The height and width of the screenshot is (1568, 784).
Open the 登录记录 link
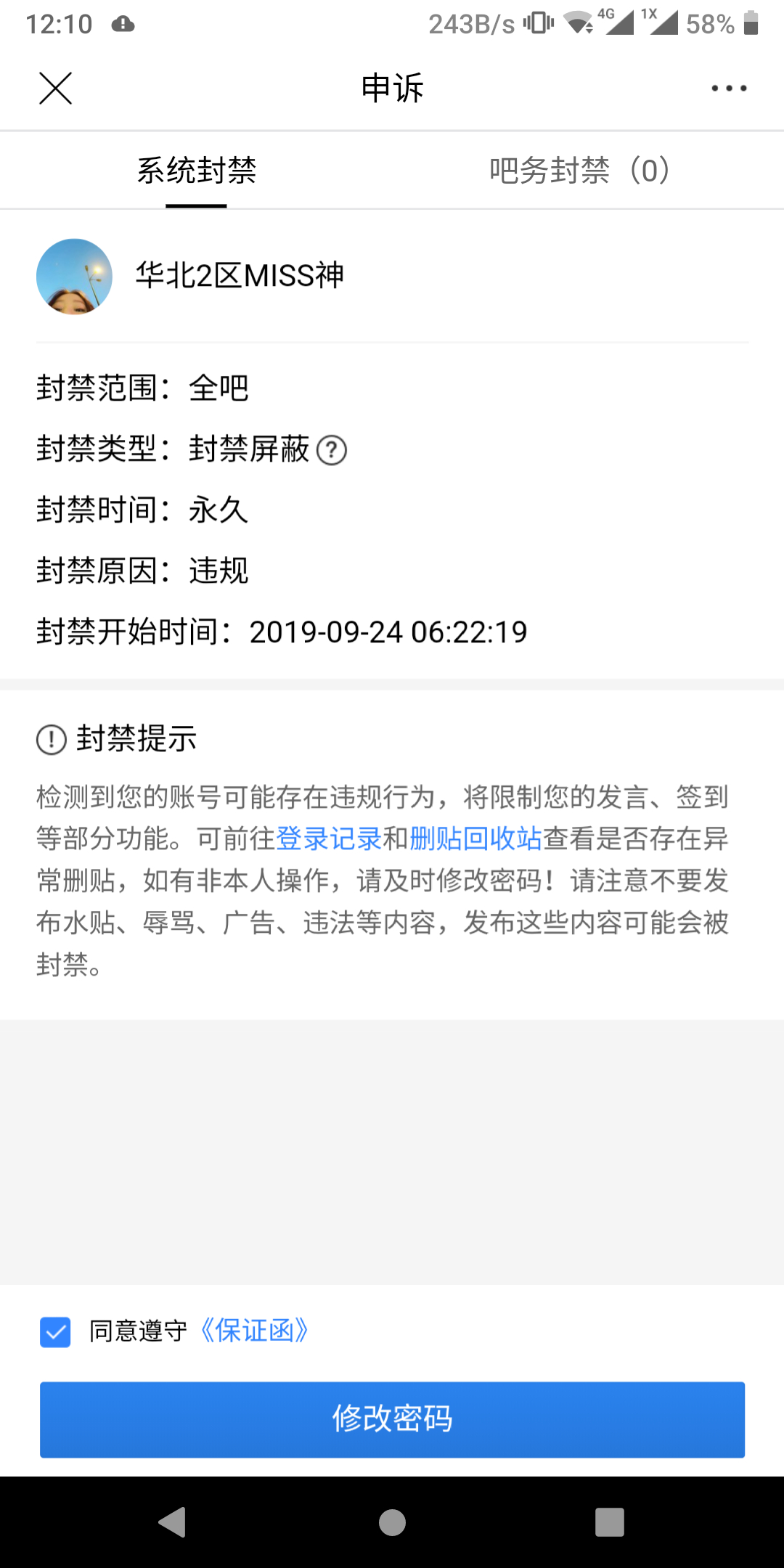pyautogui.click(x=329, y=838)
